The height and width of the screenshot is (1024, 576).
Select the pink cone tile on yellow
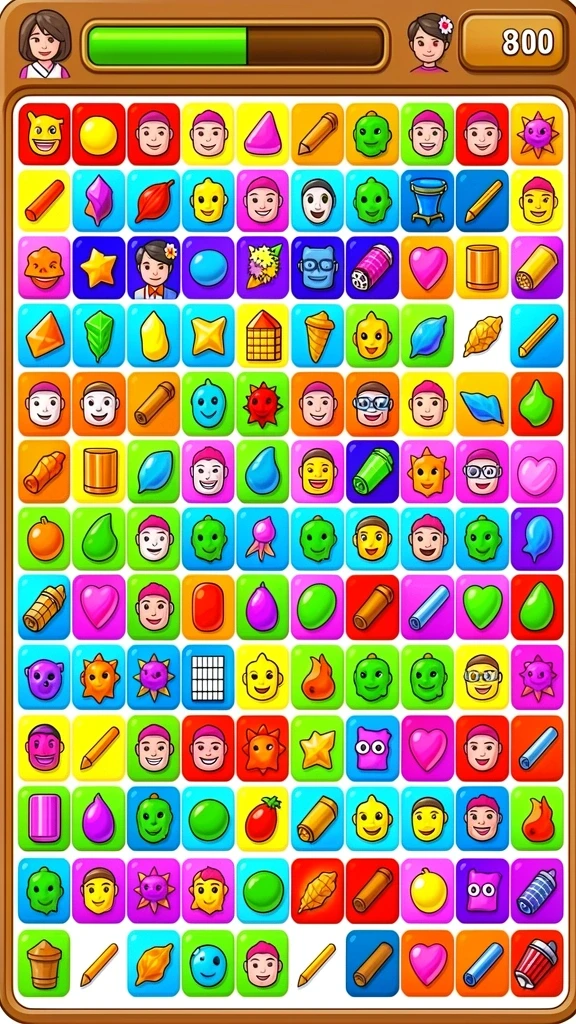(x=263, y=134)
